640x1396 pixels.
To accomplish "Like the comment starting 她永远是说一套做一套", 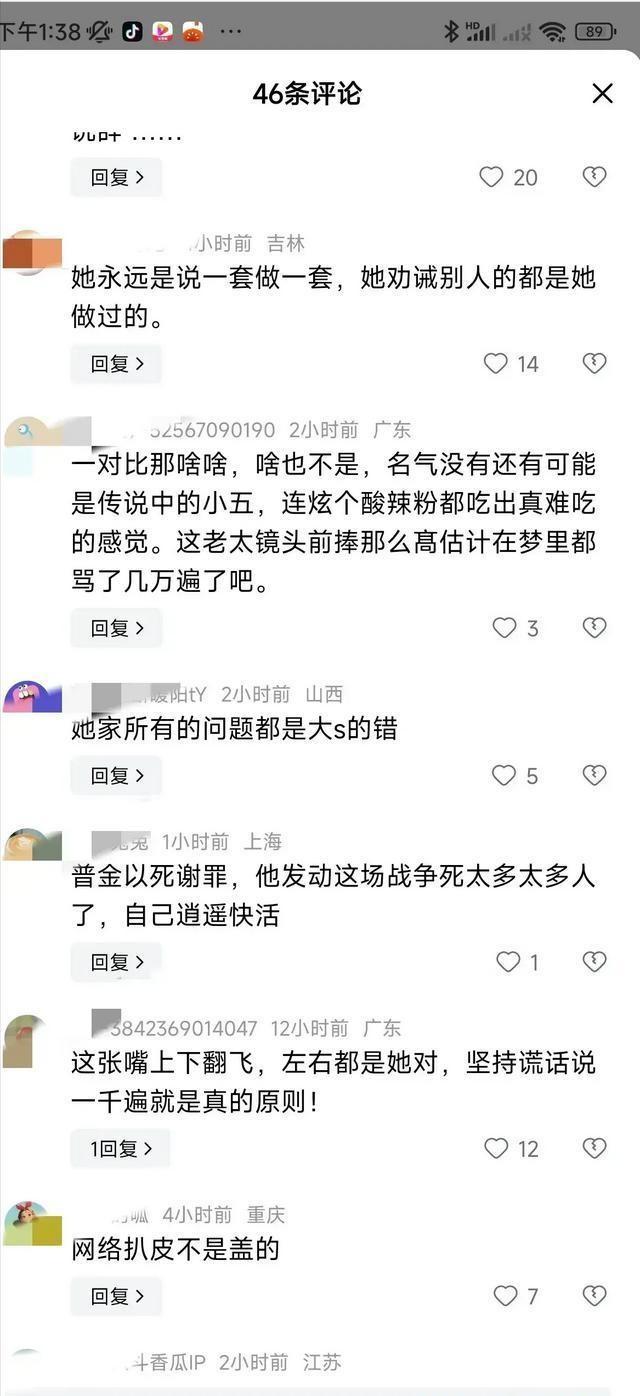I will pos(496,364).
